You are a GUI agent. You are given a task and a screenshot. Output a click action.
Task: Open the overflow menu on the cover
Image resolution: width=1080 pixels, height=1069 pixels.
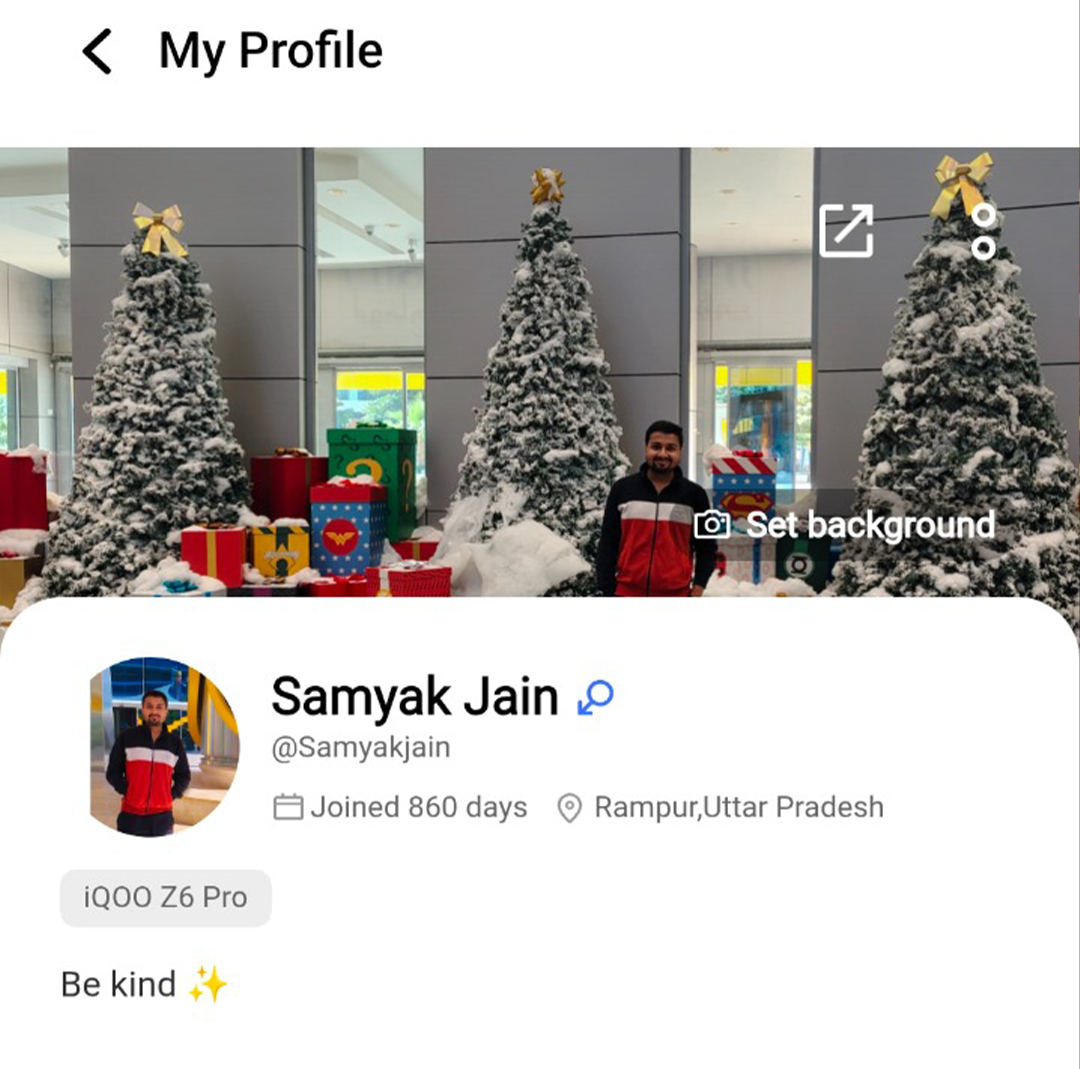coord(984,231)
